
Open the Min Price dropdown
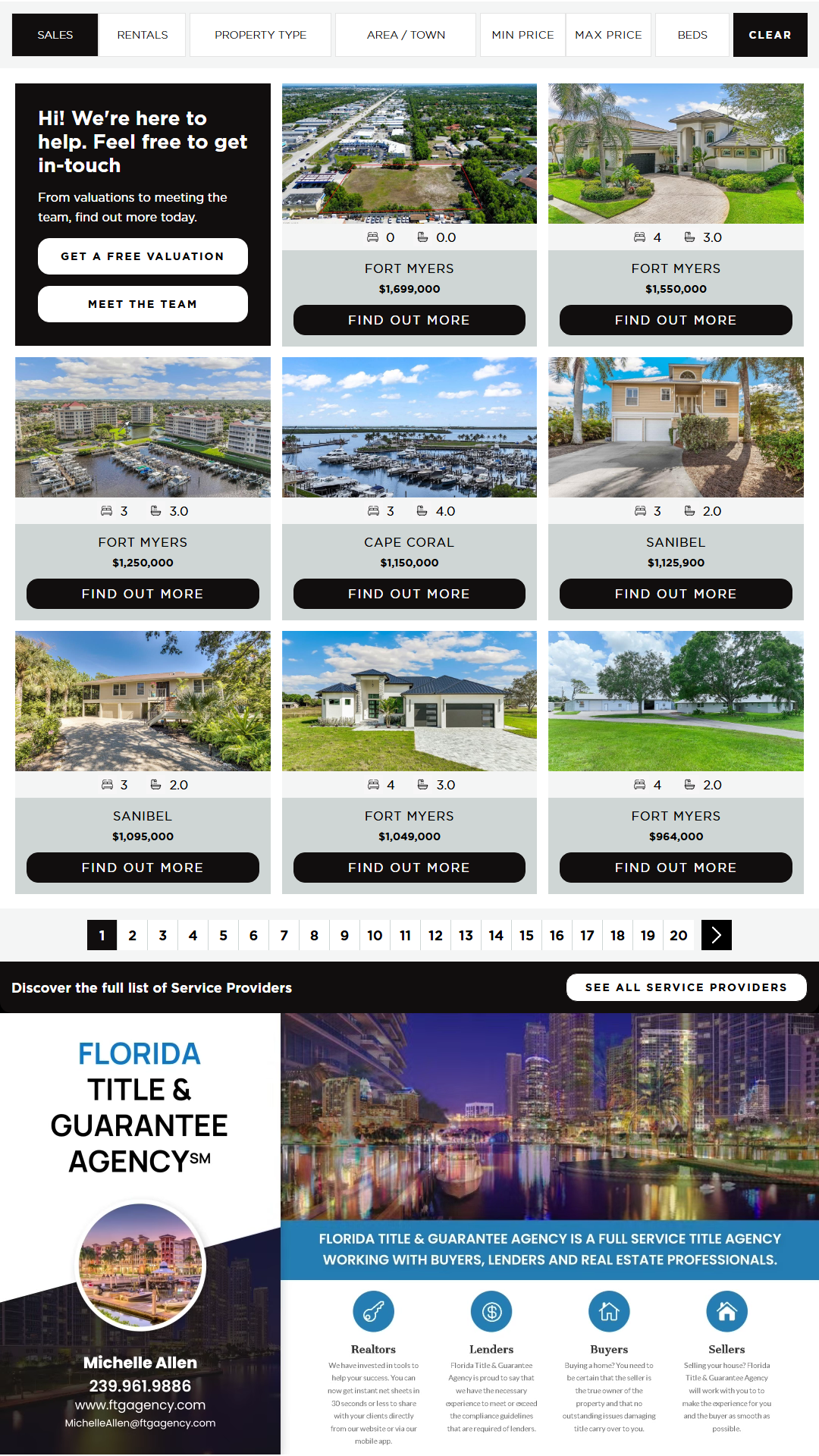coord(522,35)
